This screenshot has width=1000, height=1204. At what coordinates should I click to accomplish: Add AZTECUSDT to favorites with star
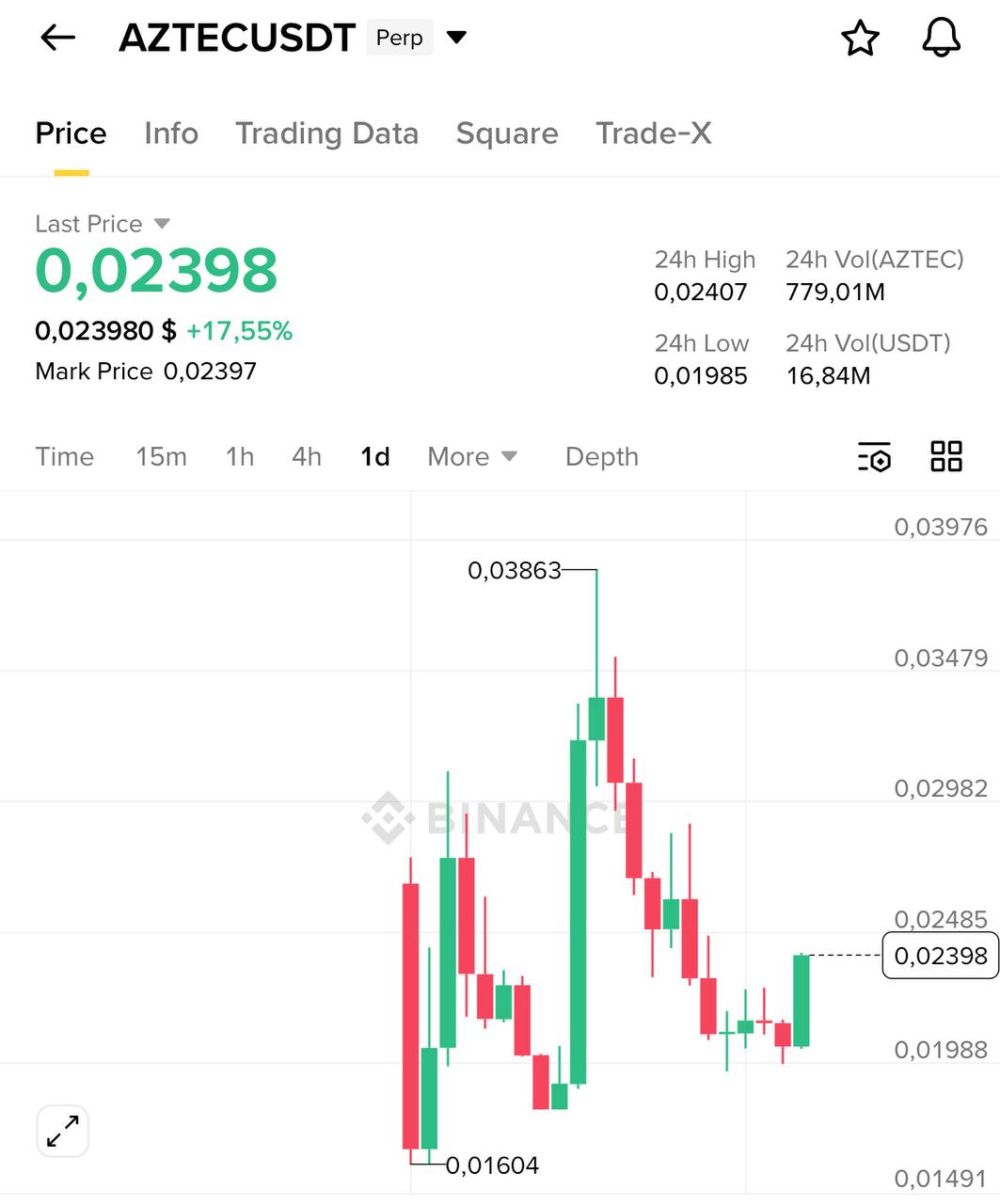(x=860, y=39)
